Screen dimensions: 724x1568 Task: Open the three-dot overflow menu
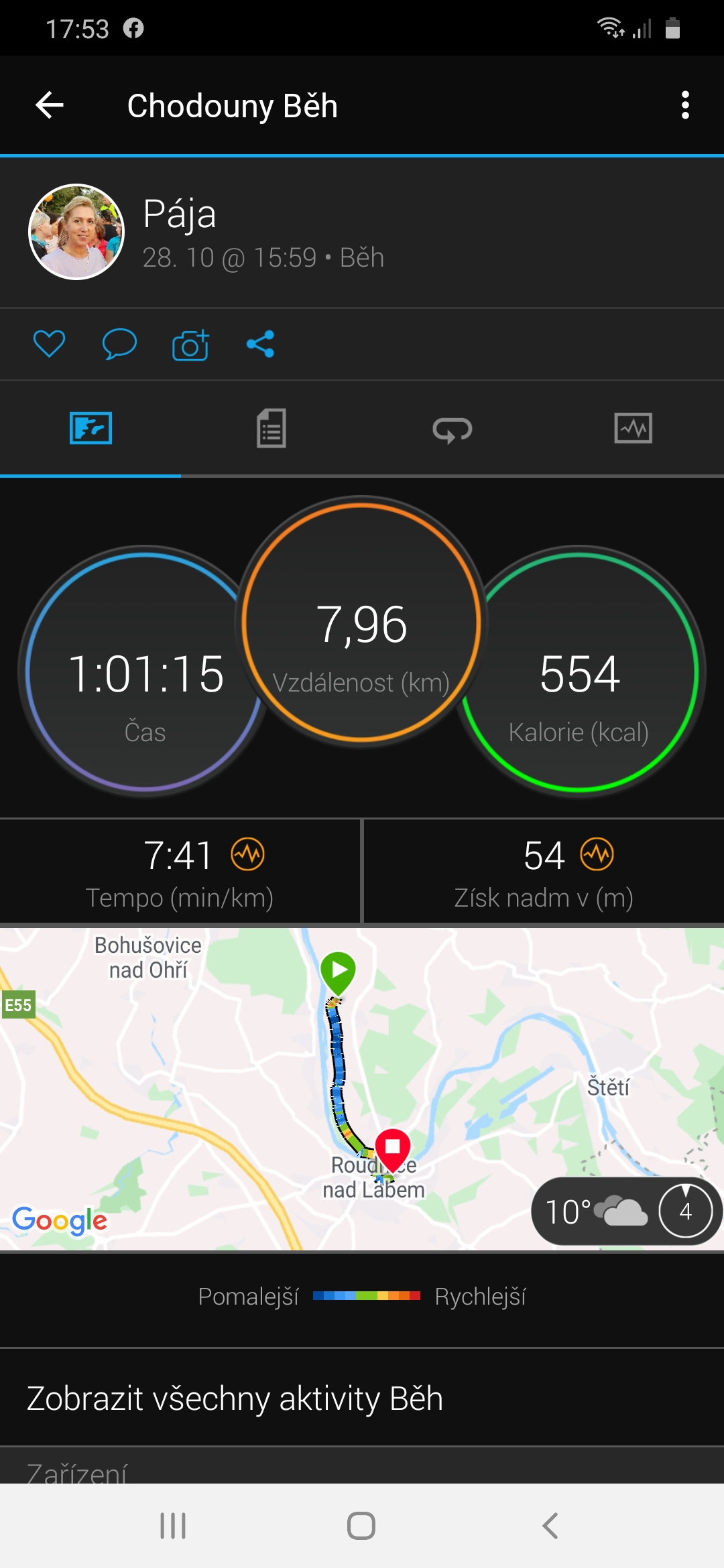(x=684, y=105)
